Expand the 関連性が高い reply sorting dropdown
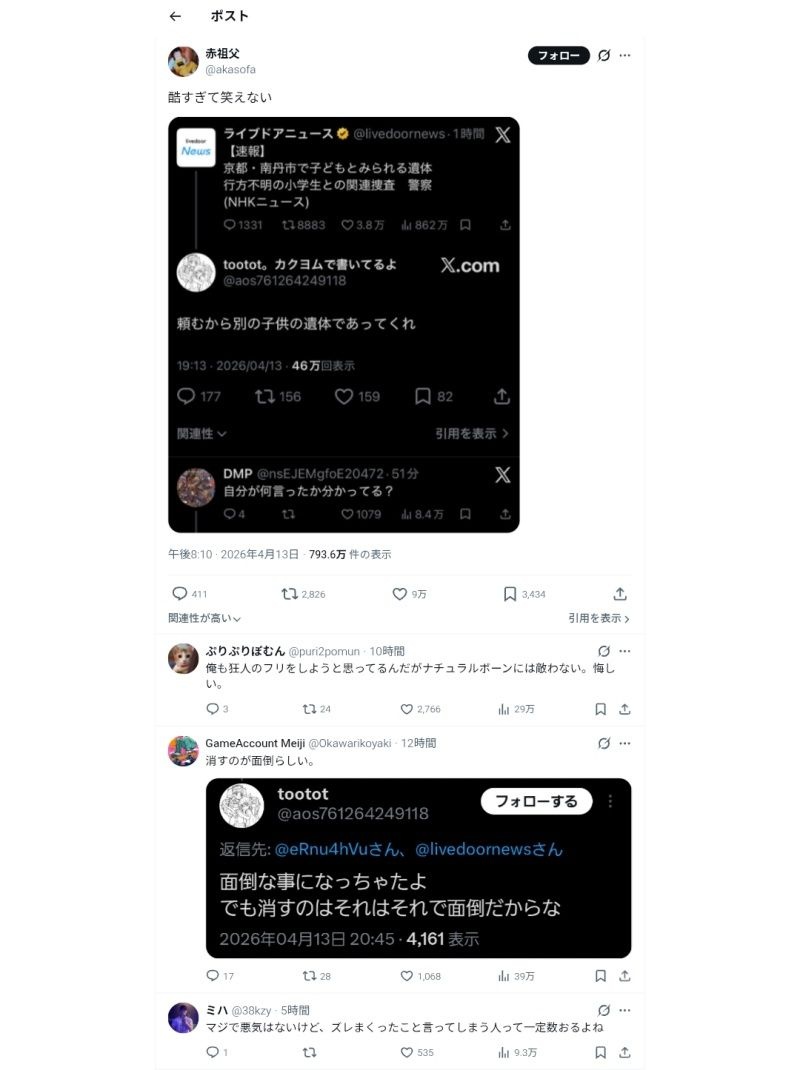 (x=205, y=619)
